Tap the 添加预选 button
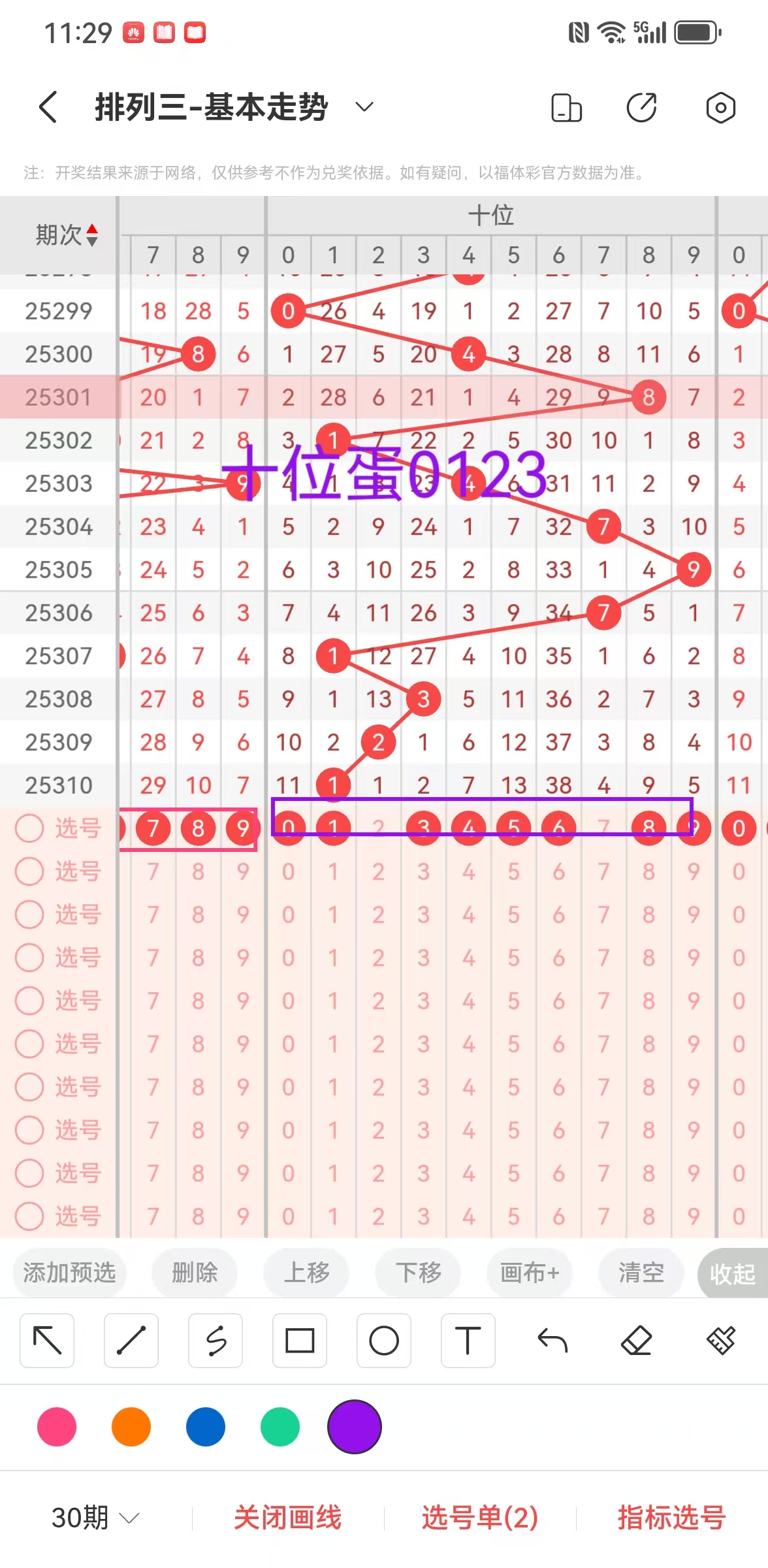Image resolution: width=768 pixels, height=1568 pixels. pos(69,1273)
